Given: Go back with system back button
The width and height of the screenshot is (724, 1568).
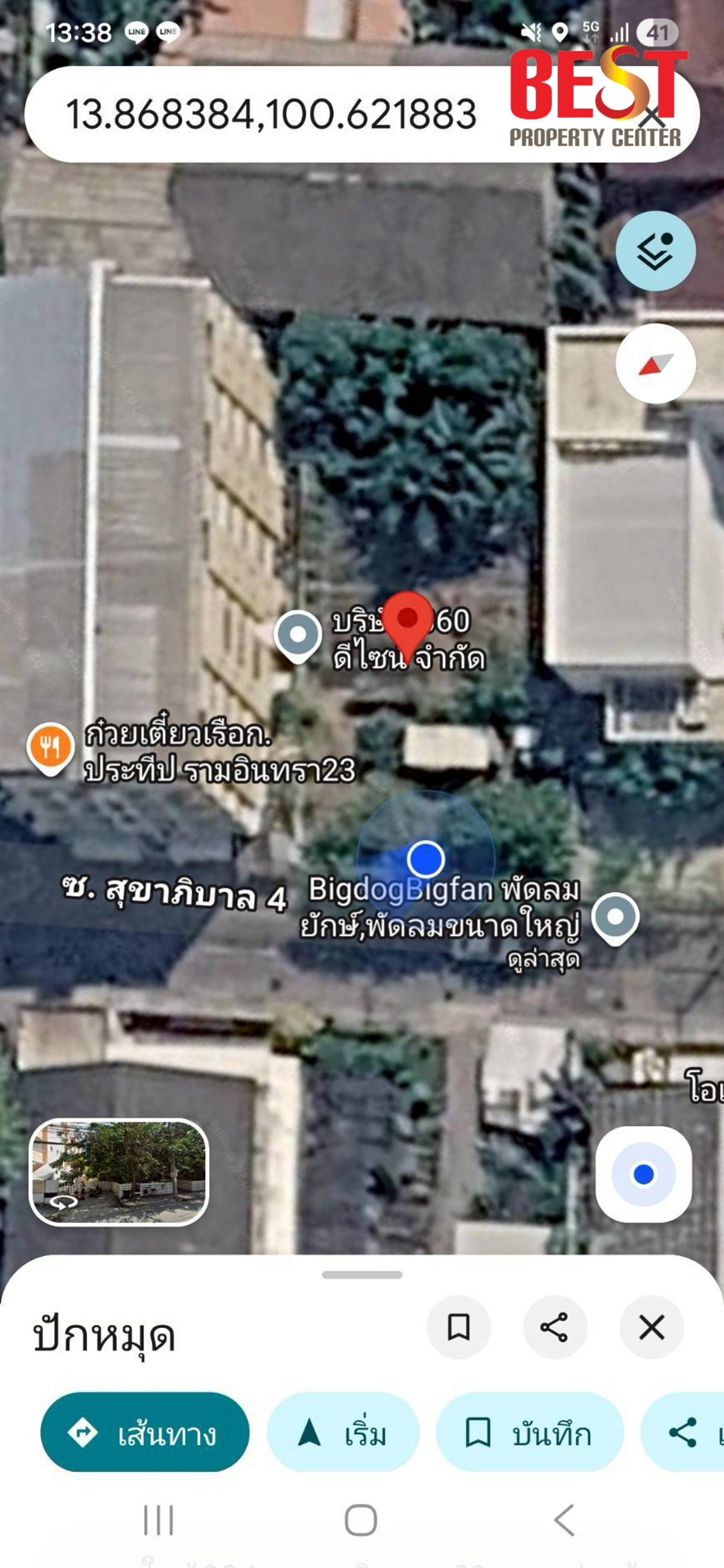Looking at the screenshot, I should click(564, 1520).
